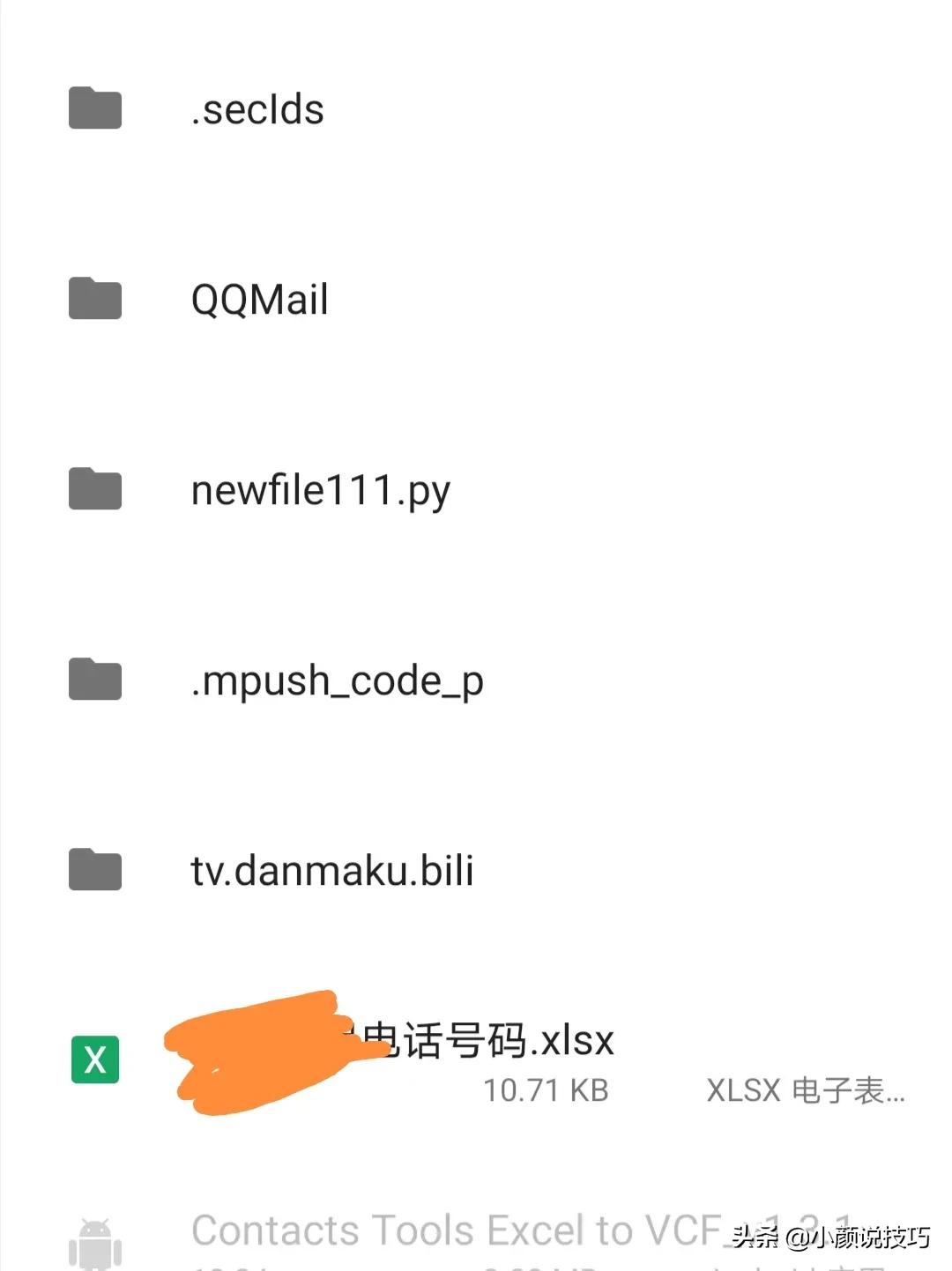Click the QQMail folder icon
This screenshot has width=952, height=1271.
click(93, 299)
